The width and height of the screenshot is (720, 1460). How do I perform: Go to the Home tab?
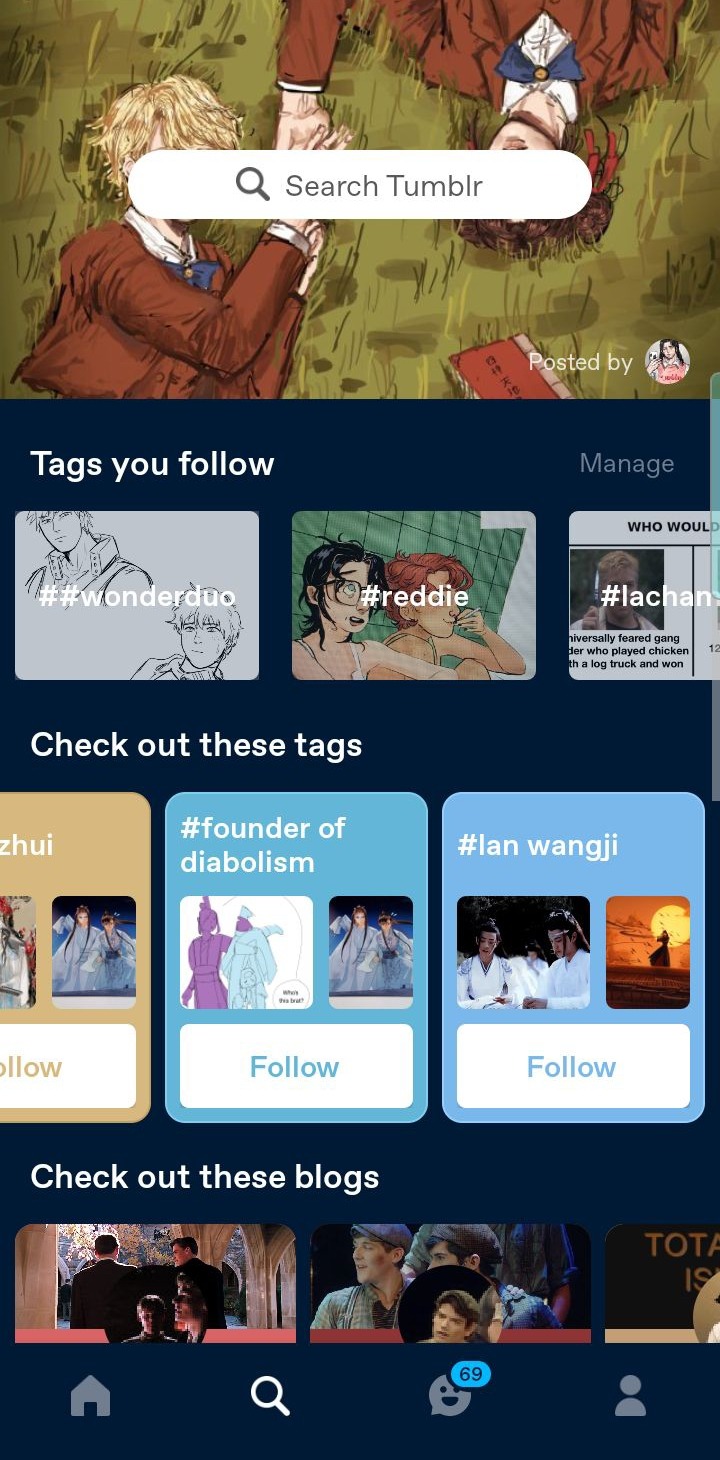tap(90, 1395)
